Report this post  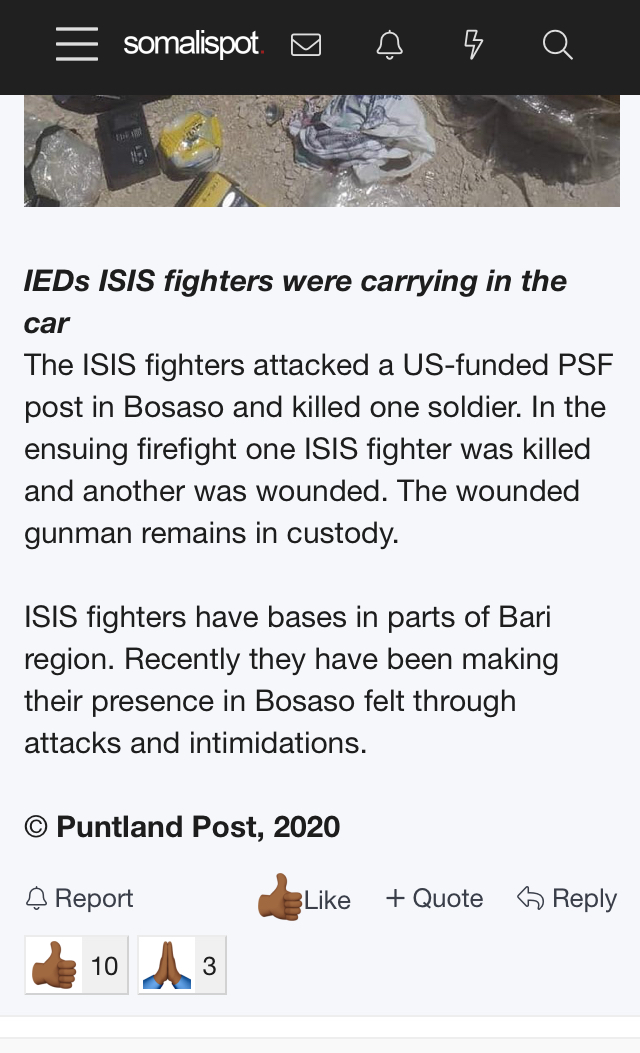click(80, 898)
